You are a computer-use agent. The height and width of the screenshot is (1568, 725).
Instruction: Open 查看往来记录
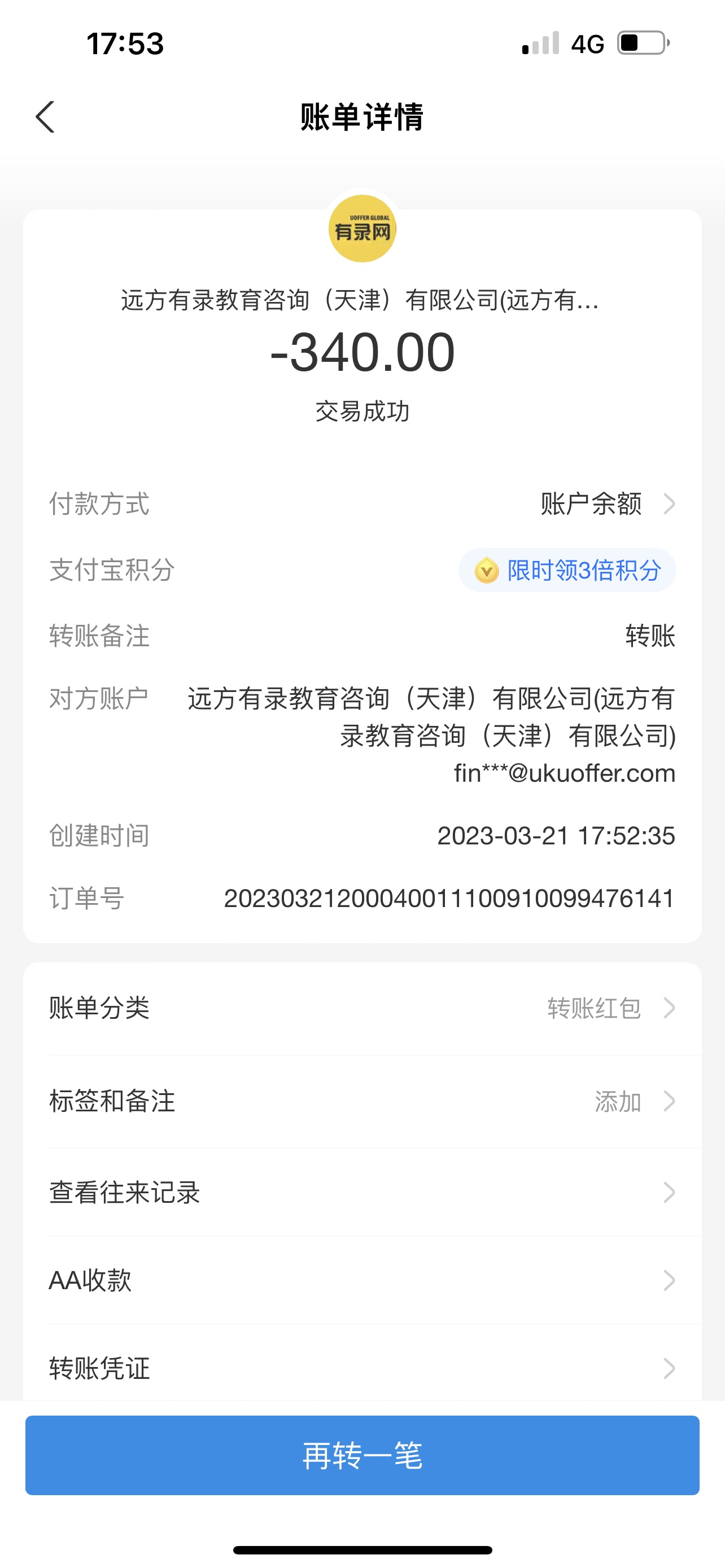[362, 1193]
